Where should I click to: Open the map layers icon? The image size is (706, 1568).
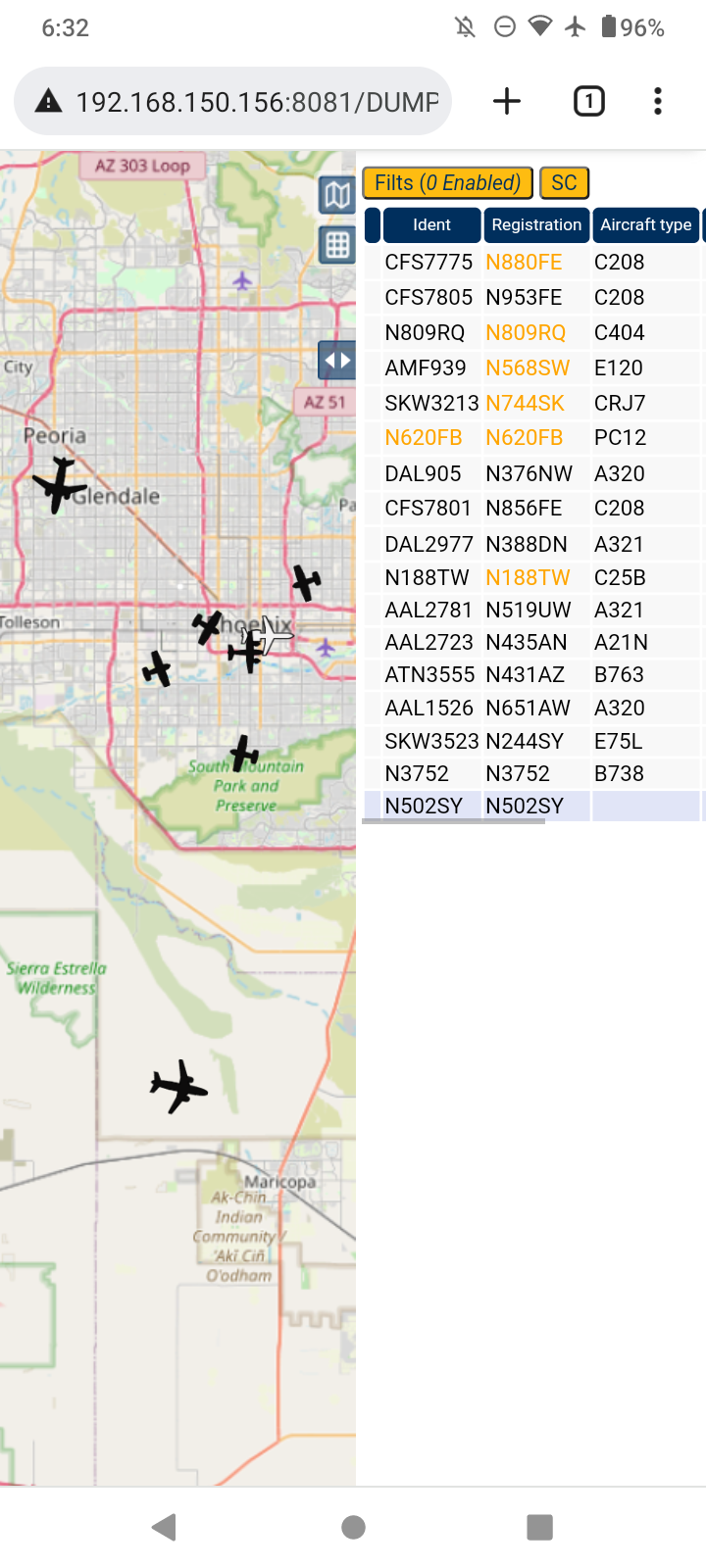337,196
